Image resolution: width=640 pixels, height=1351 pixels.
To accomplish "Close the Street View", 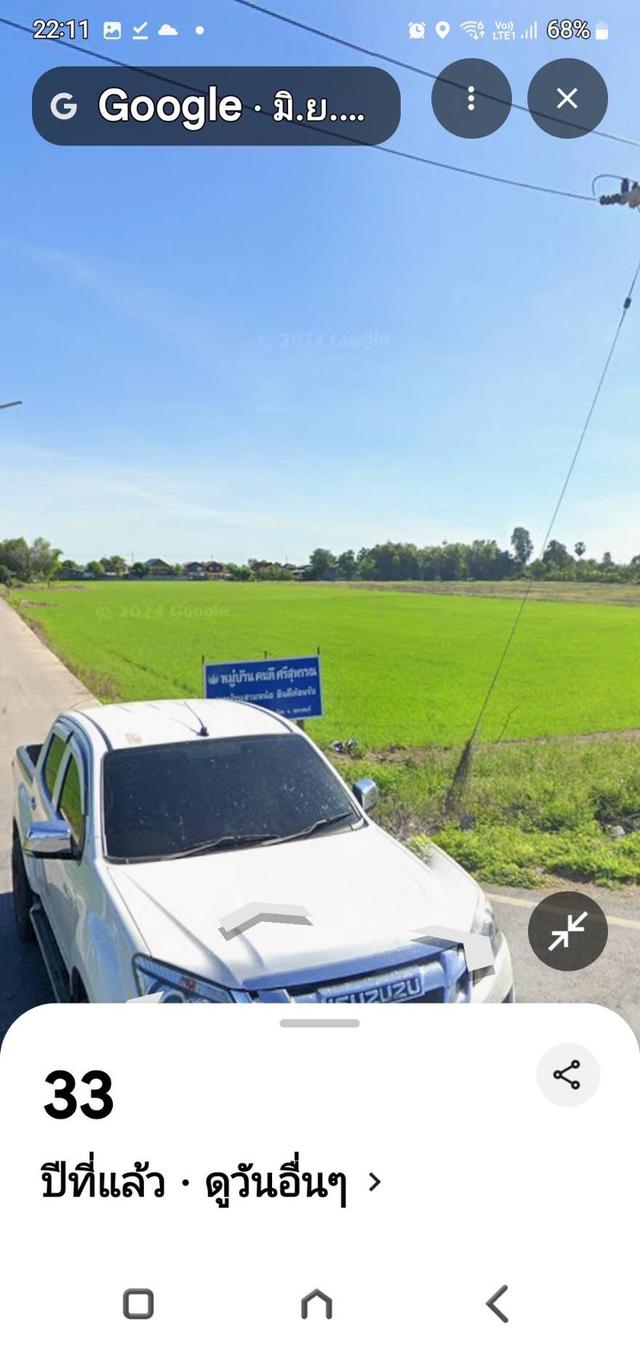I will (x=567, y=98).
